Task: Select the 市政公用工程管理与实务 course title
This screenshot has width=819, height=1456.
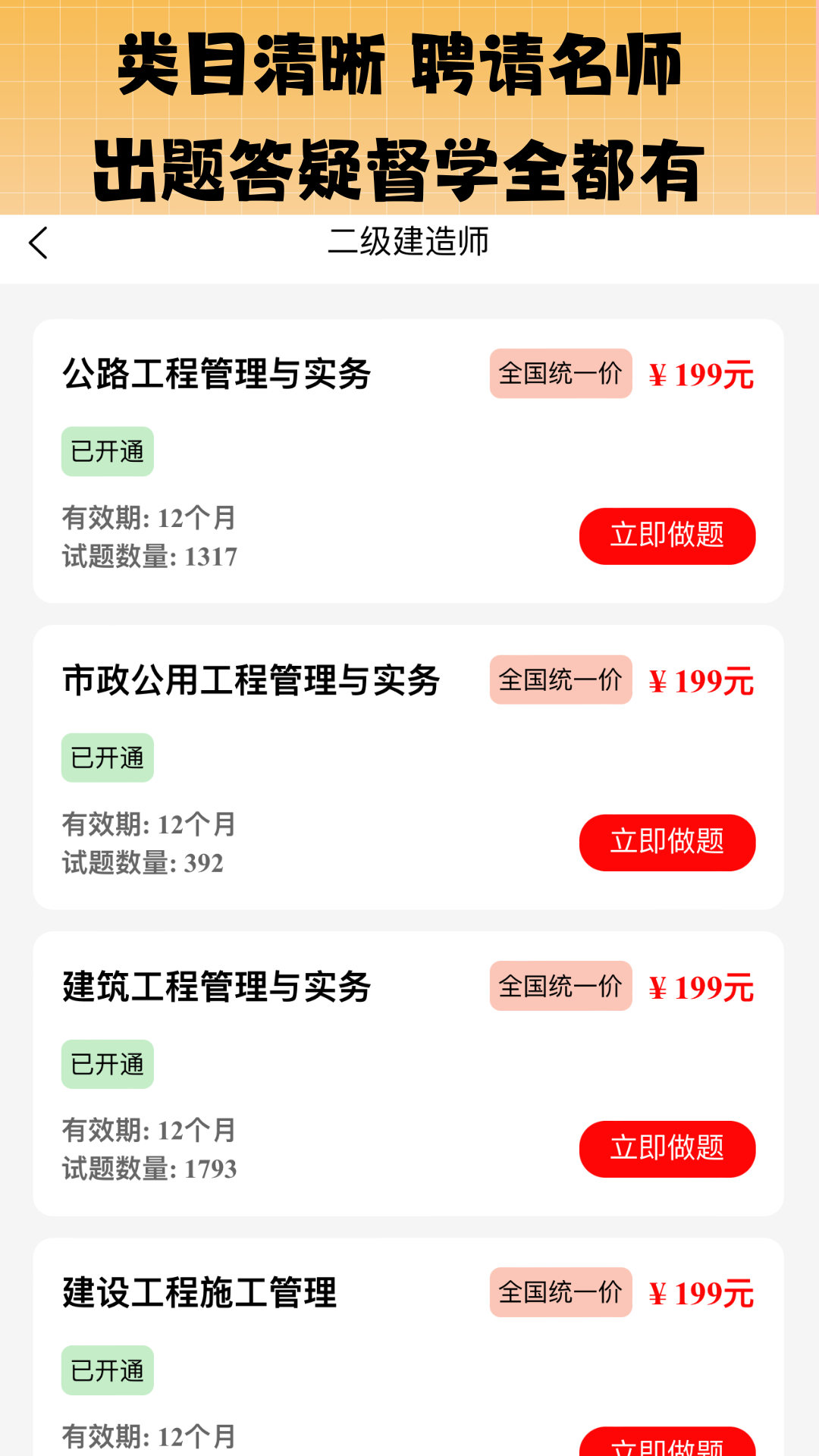Action: pyautogui.click(x=252, y=680)
